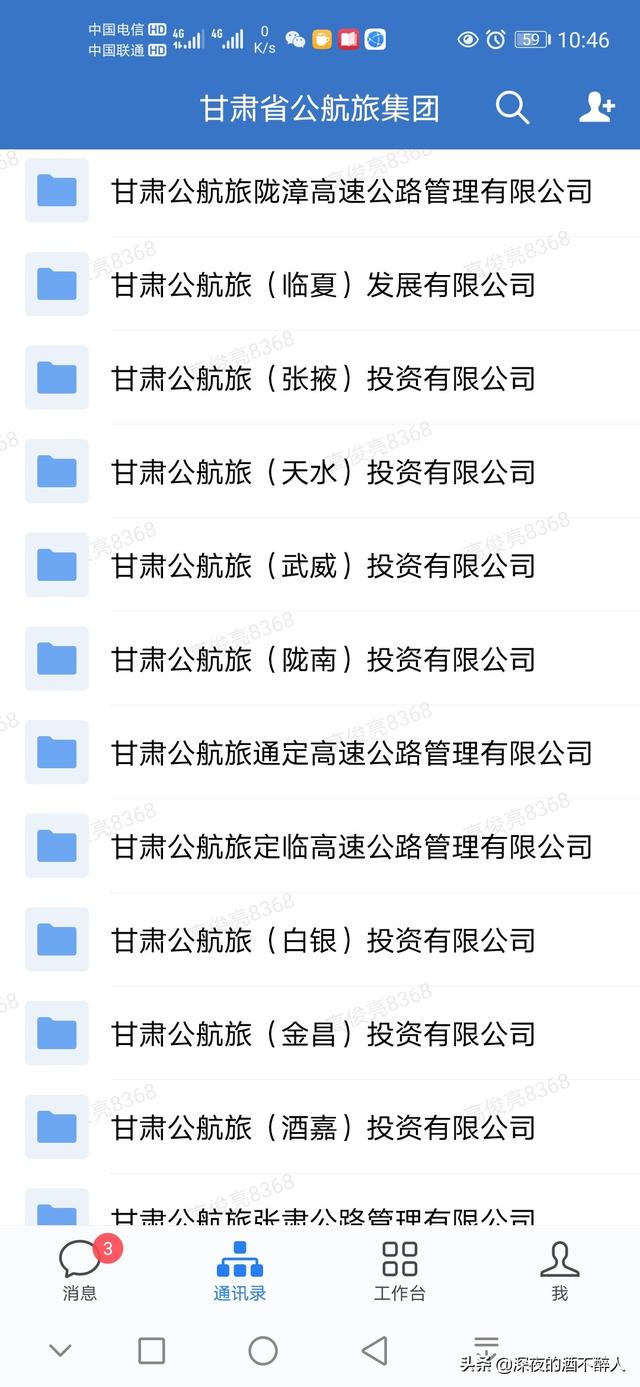This screenshot has height=1387, width=640.
Task: Tap the system home button
Action: click(263, 1351)
